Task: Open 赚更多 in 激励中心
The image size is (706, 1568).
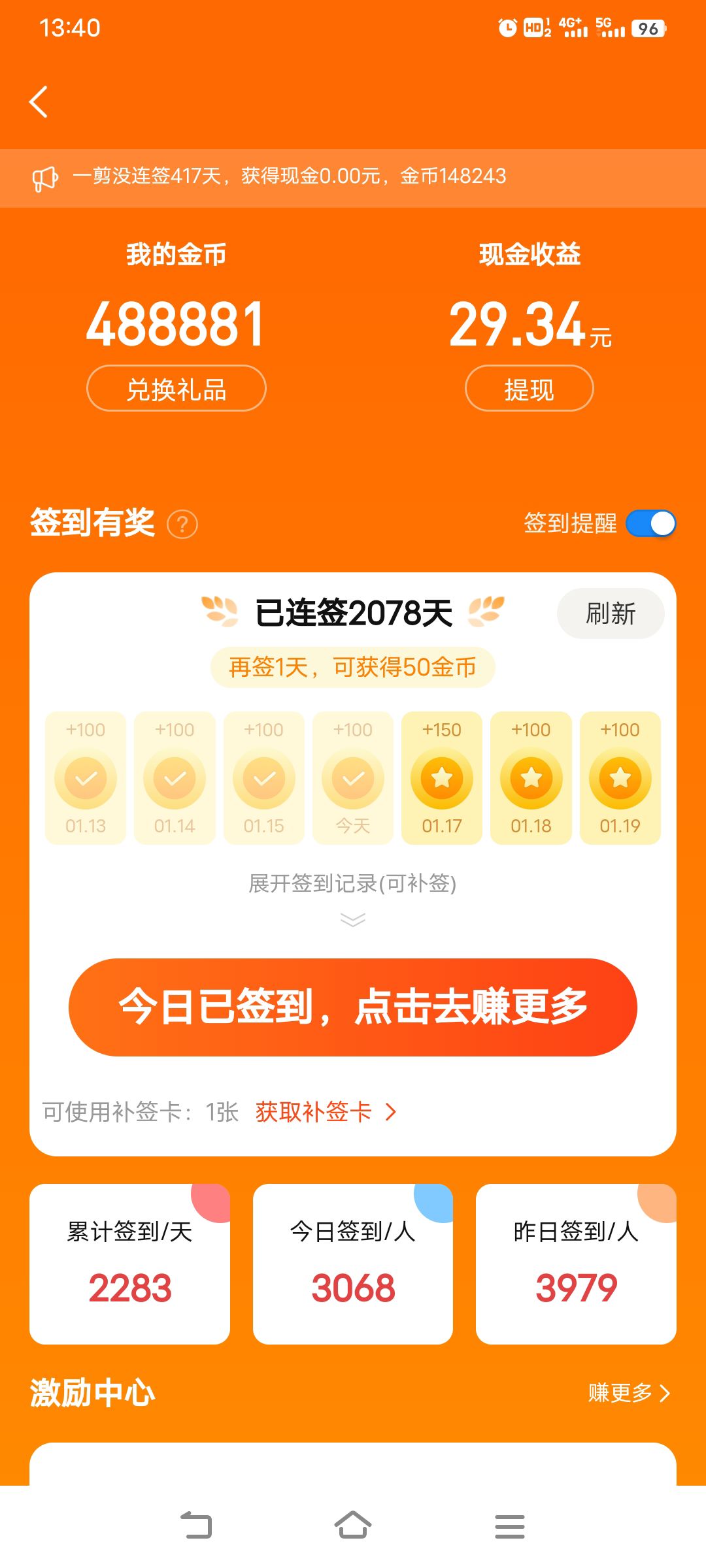Action: coord(629,1392)
